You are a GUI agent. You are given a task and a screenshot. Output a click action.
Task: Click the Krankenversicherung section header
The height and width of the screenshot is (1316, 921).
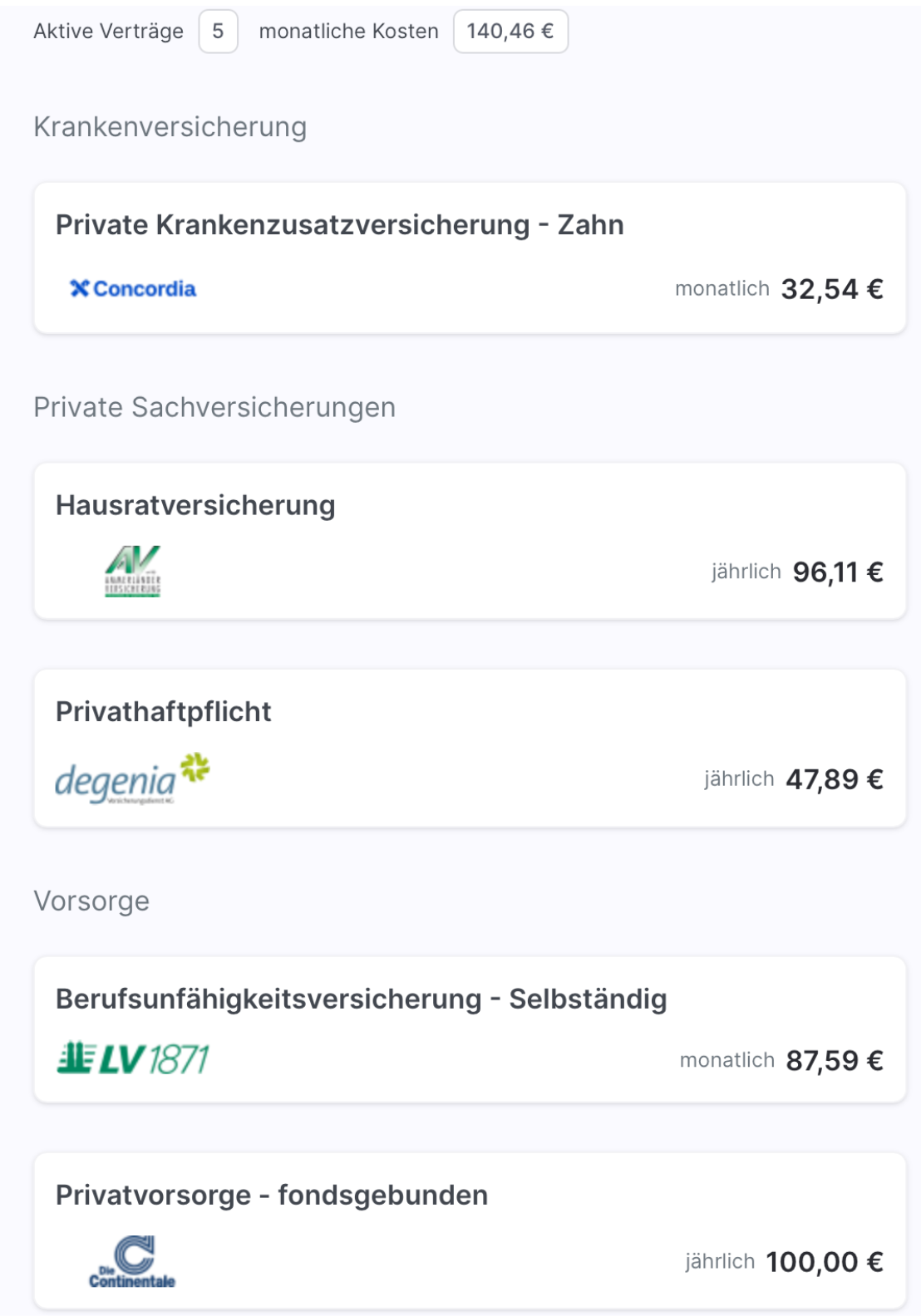[x=170, y=126]
